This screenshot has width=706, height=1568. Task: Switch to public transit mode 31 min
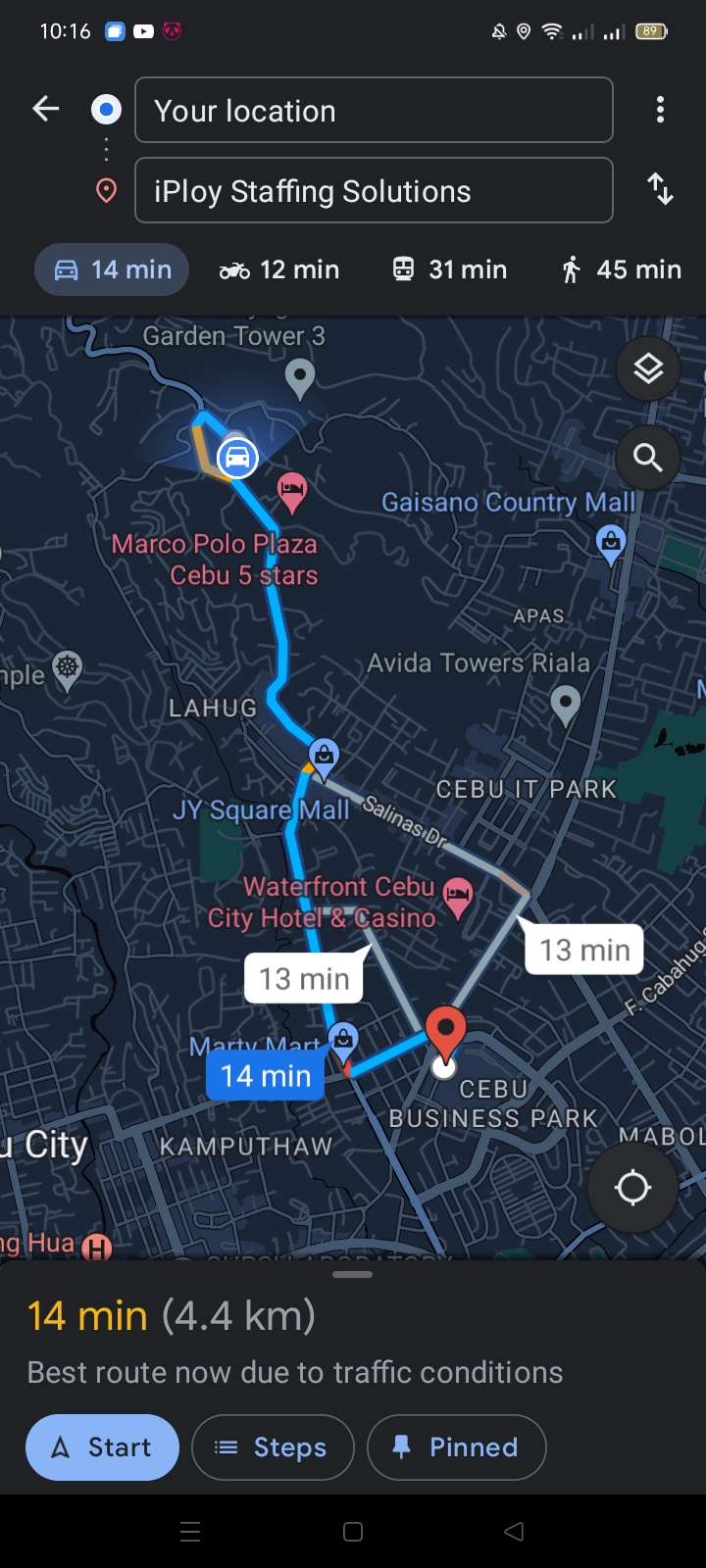pyautogui.click(x=449, y=269)
